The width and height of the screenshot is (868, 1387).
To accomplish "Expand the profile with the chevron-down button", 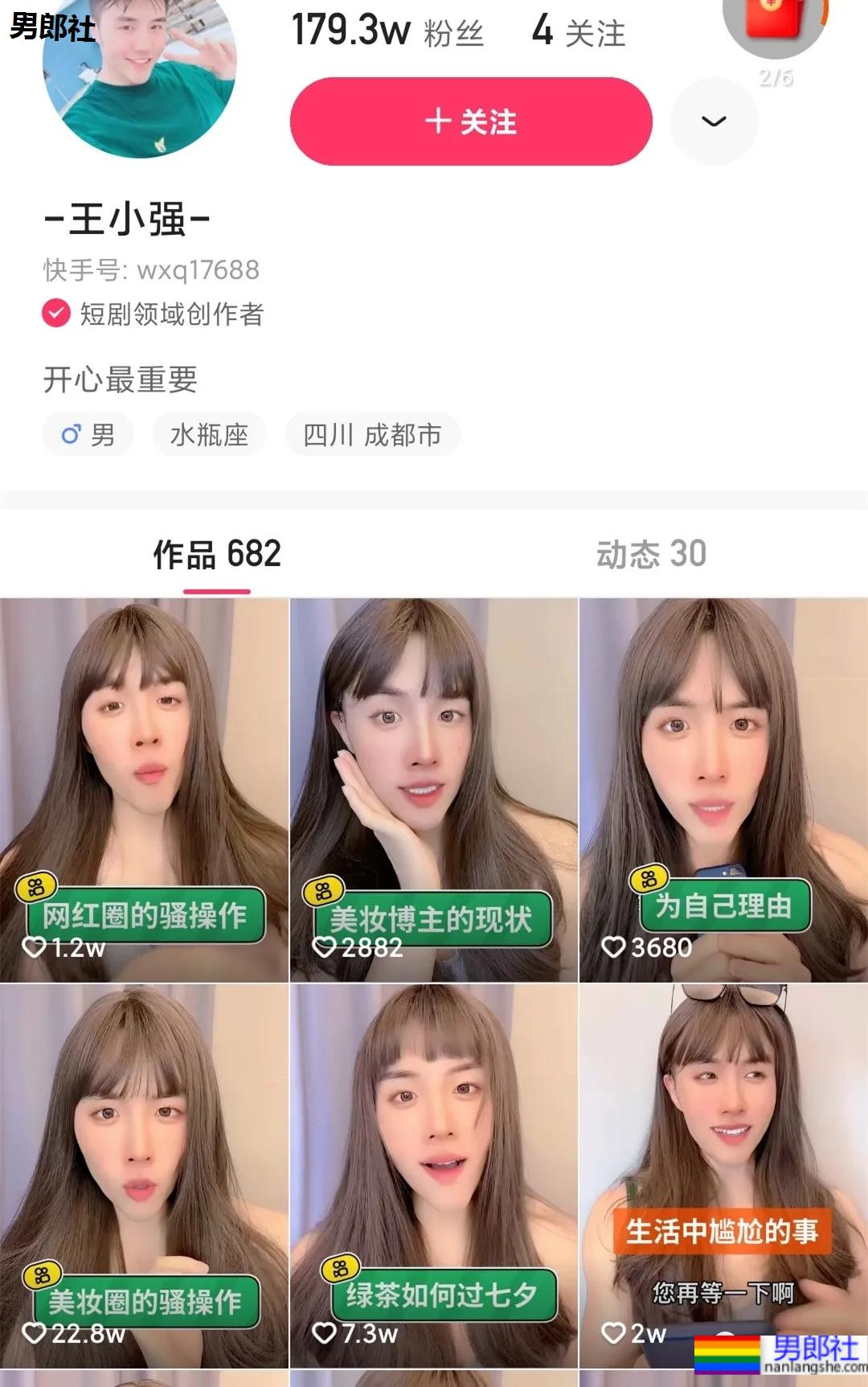I will click(x=714, y=121).
